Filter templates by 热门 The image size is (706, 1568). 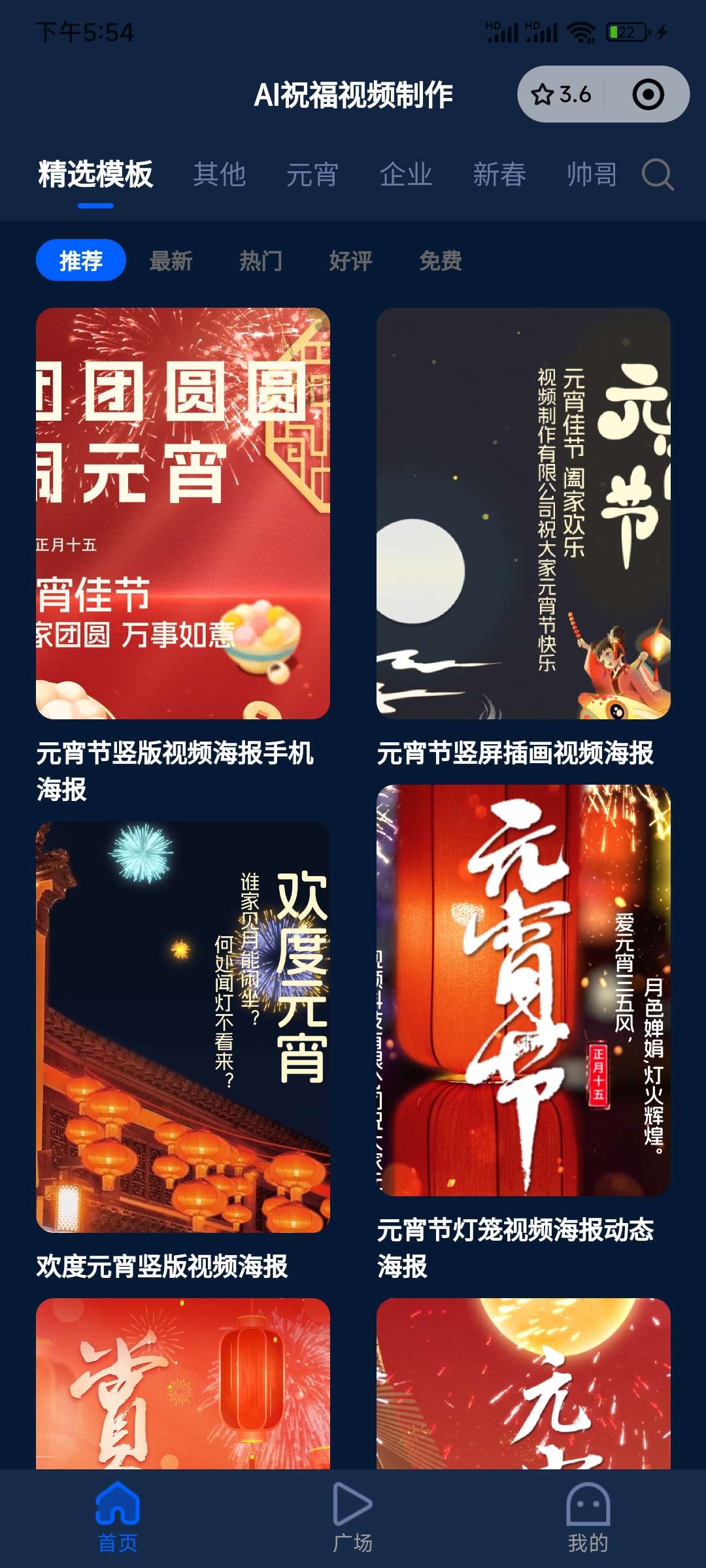coord(261,261)
